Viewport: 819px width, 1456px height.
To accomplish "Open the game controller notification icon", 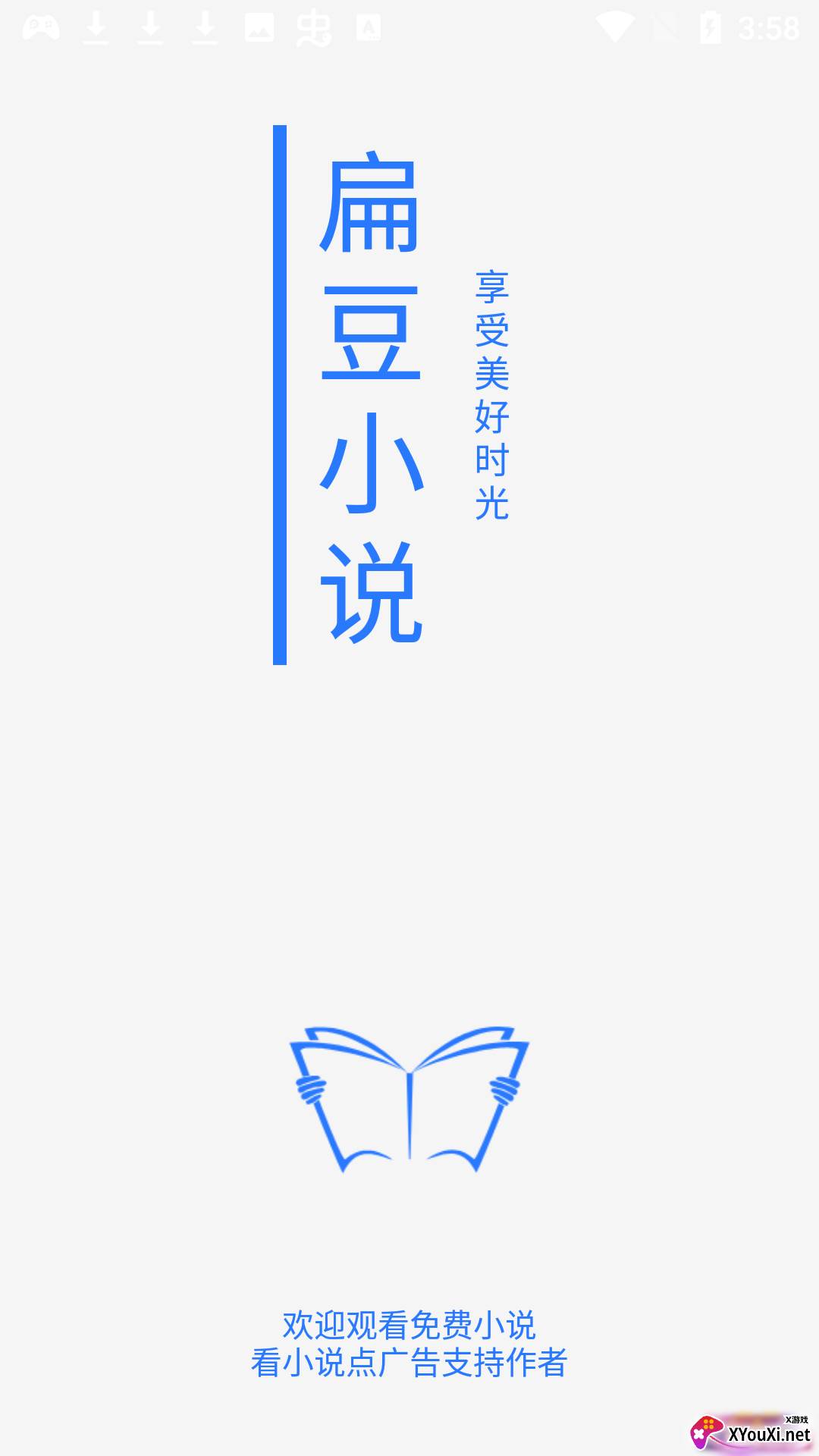I will [x=43, y=28].
